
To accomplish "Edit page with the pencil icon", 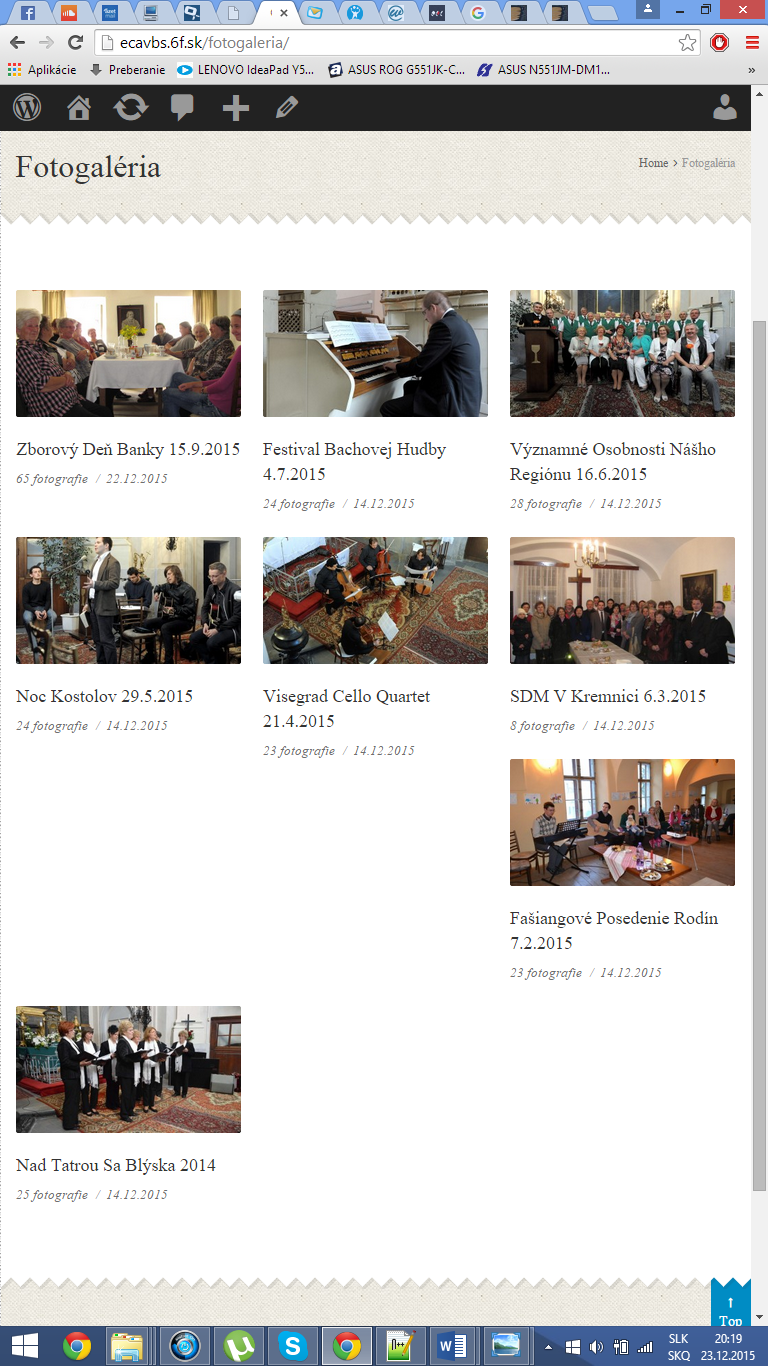I will tap(287, 107).
